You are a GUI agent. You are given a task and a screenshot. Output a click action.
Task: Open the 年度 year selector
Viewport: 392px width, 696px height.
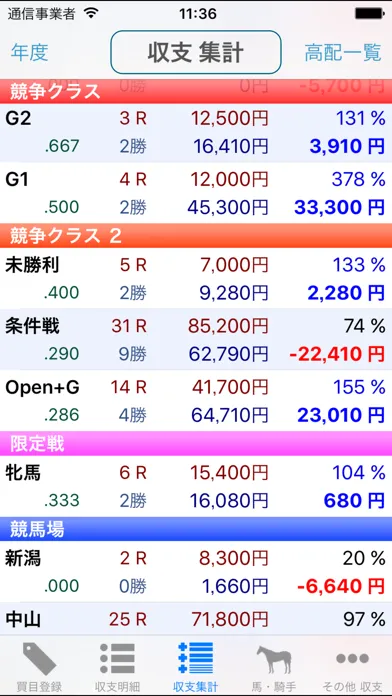(29, 52)
